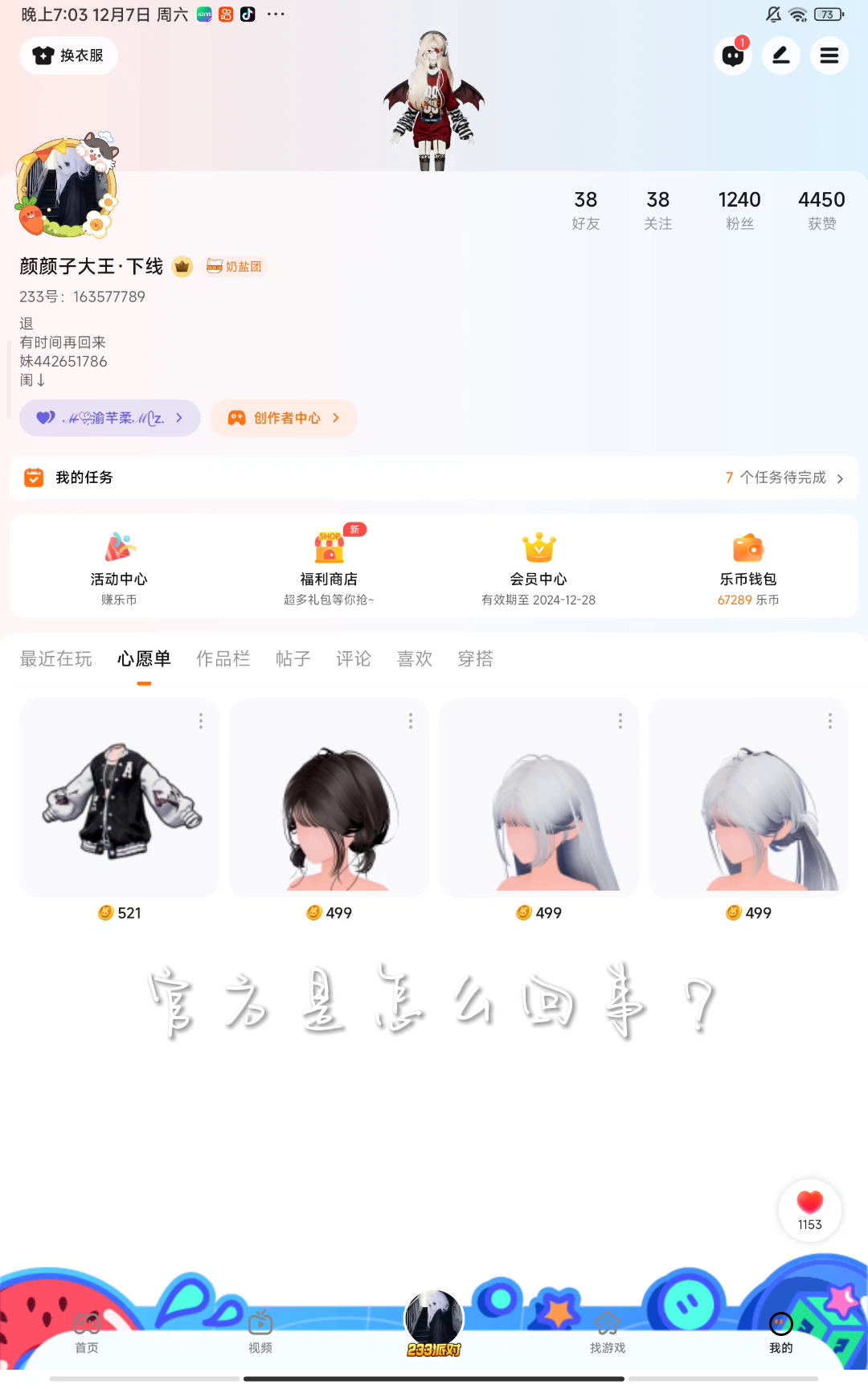Open 活动中心 to earn coins
The image size is (868, 1389).
tap(119, 567)
